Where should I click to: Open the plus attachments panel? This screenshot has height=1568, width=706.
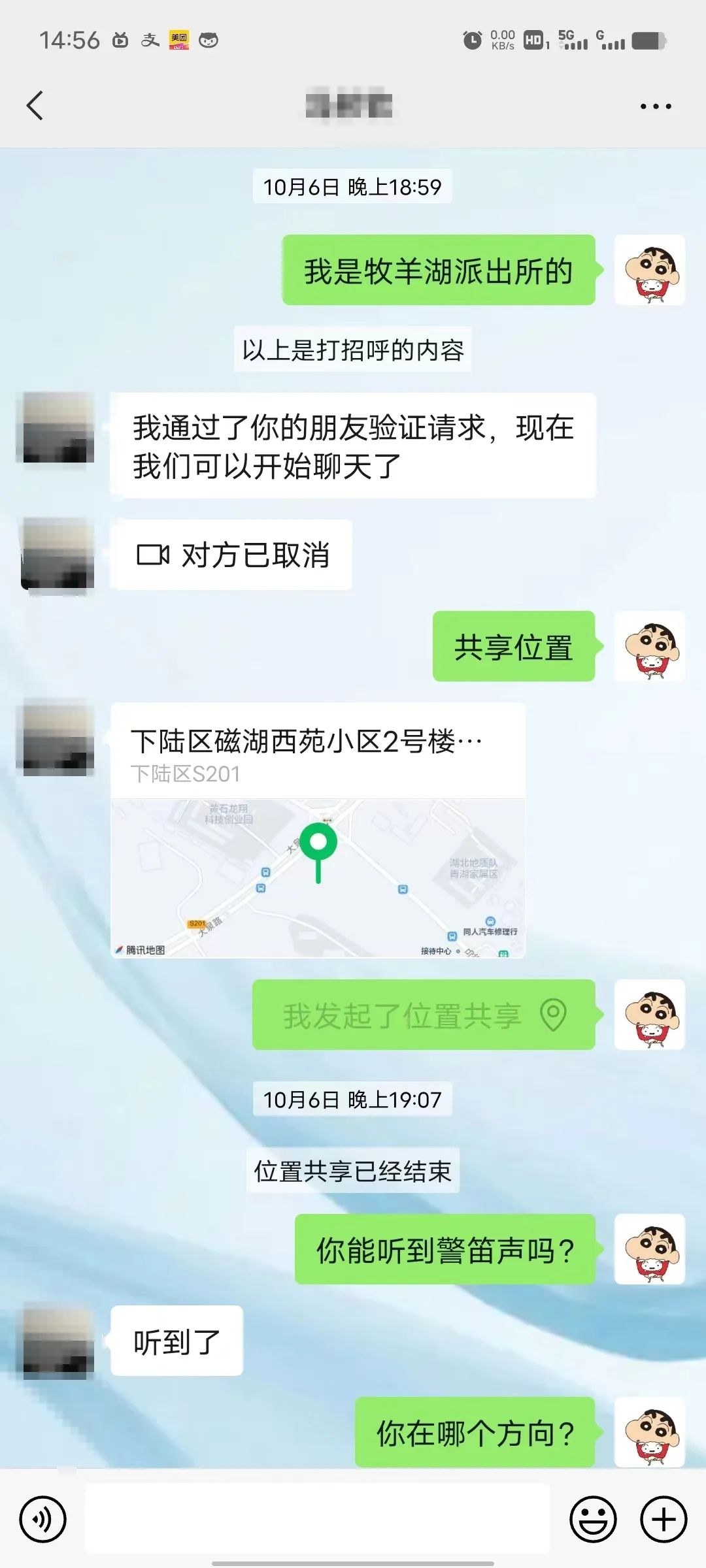(663, 1519)
